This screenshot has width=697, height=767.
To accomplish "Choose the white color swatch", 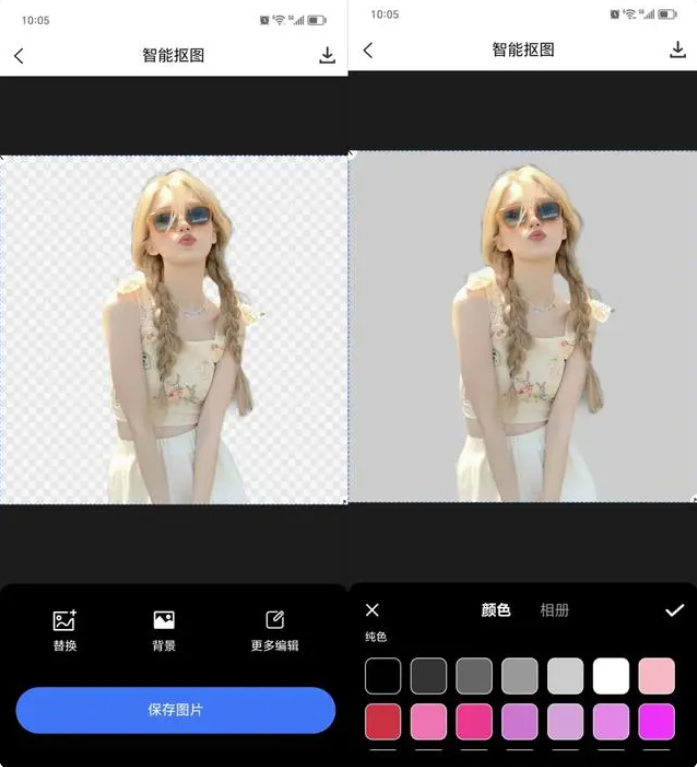I will click(x=611, y=676).
